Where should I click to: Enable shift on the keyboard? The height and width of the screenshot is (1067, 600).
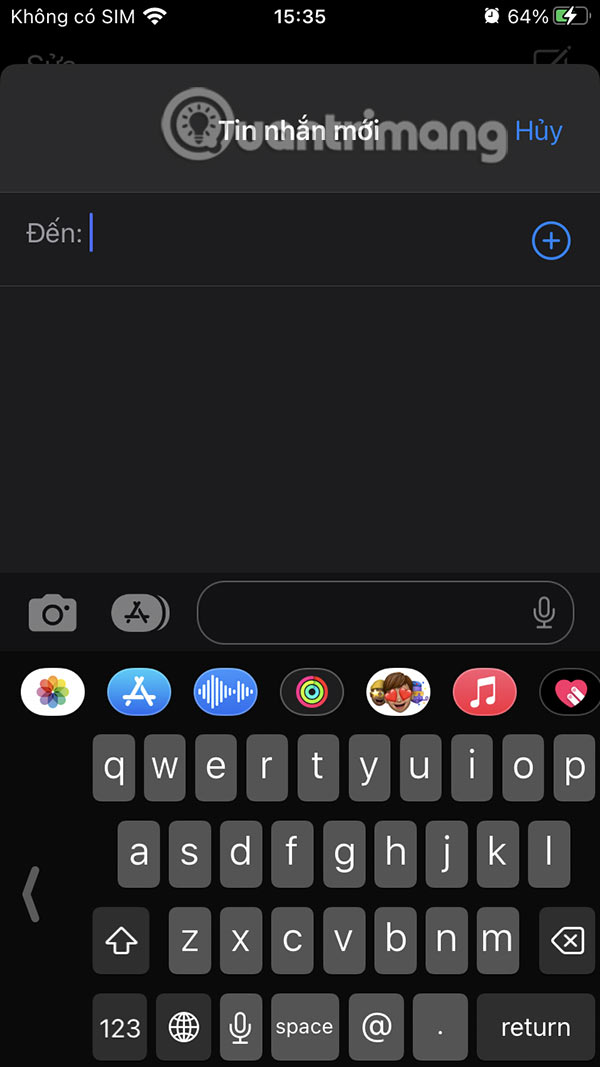[121, 940]
